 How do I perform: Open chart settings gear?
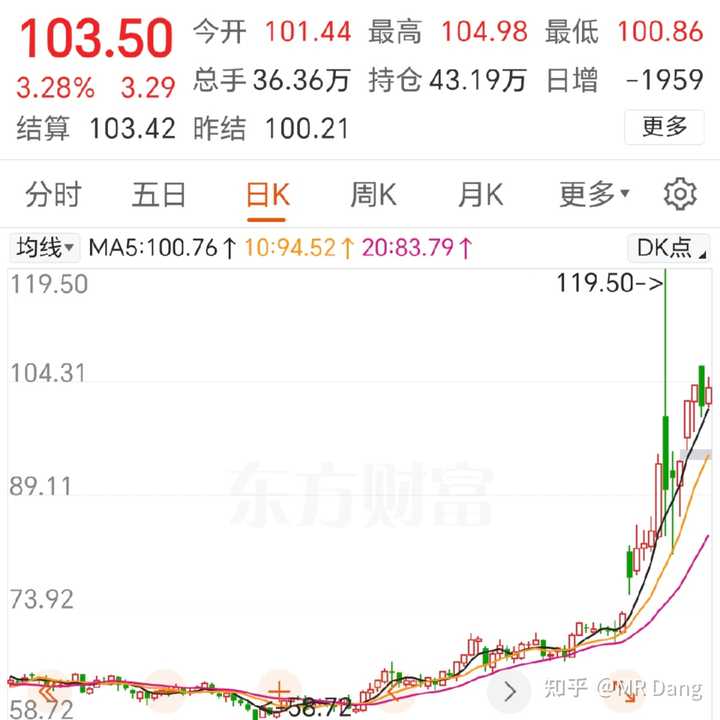(680, 195)
